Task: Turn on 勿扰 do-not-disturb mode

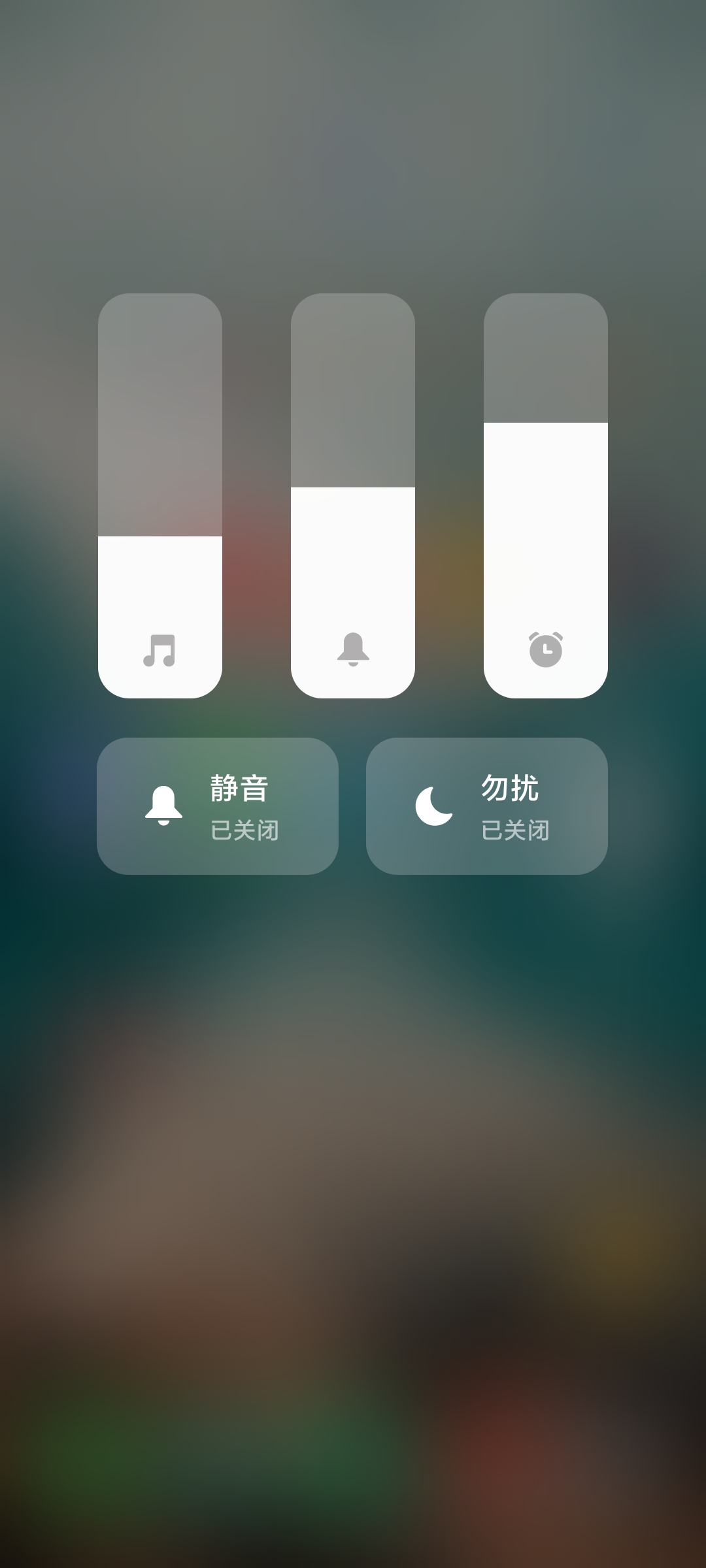Action: (x=487, y=806)
